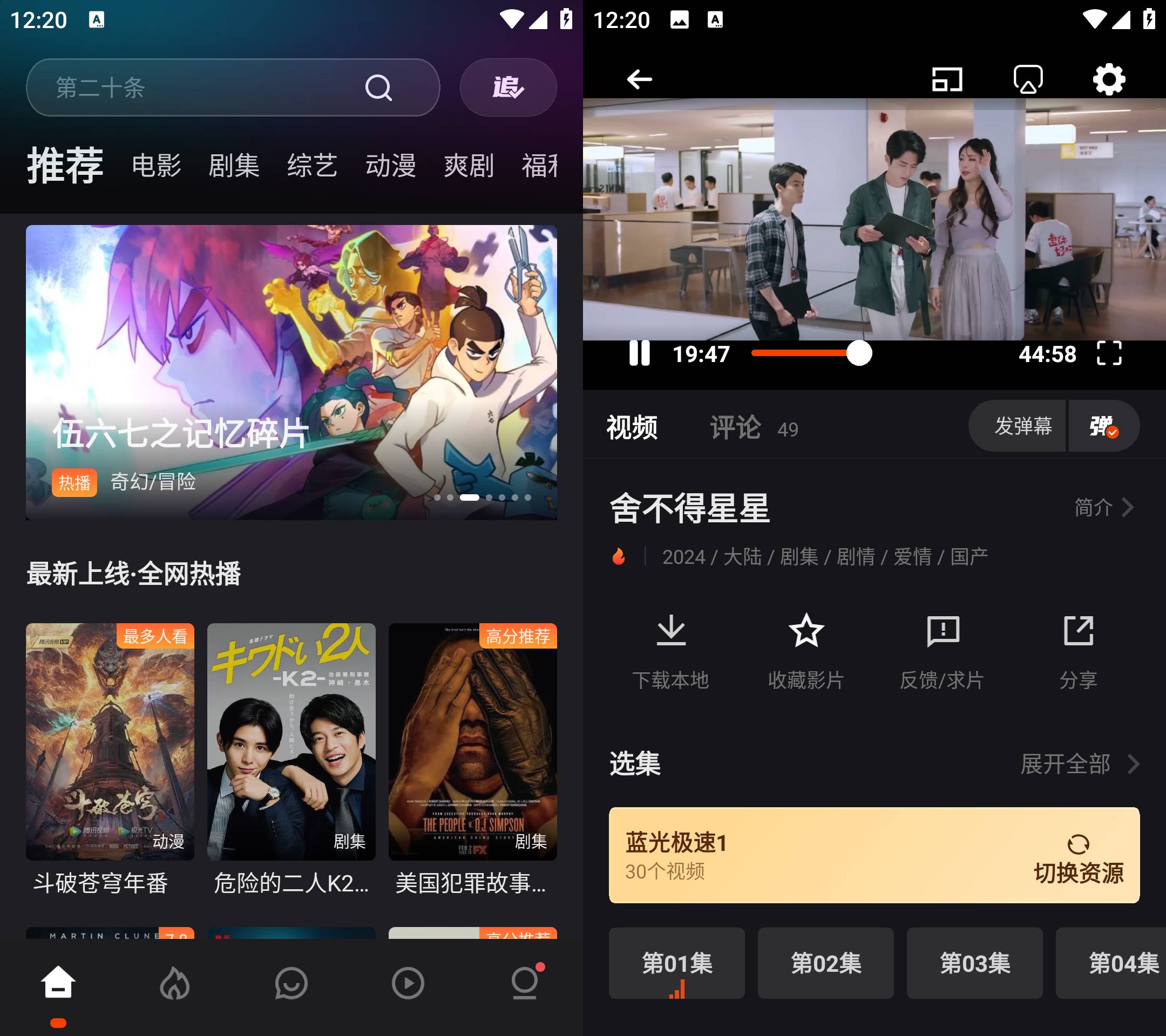This screenshot has height=1036, width=1166.
Task: Pause the video playback
Action: [639, 353]
